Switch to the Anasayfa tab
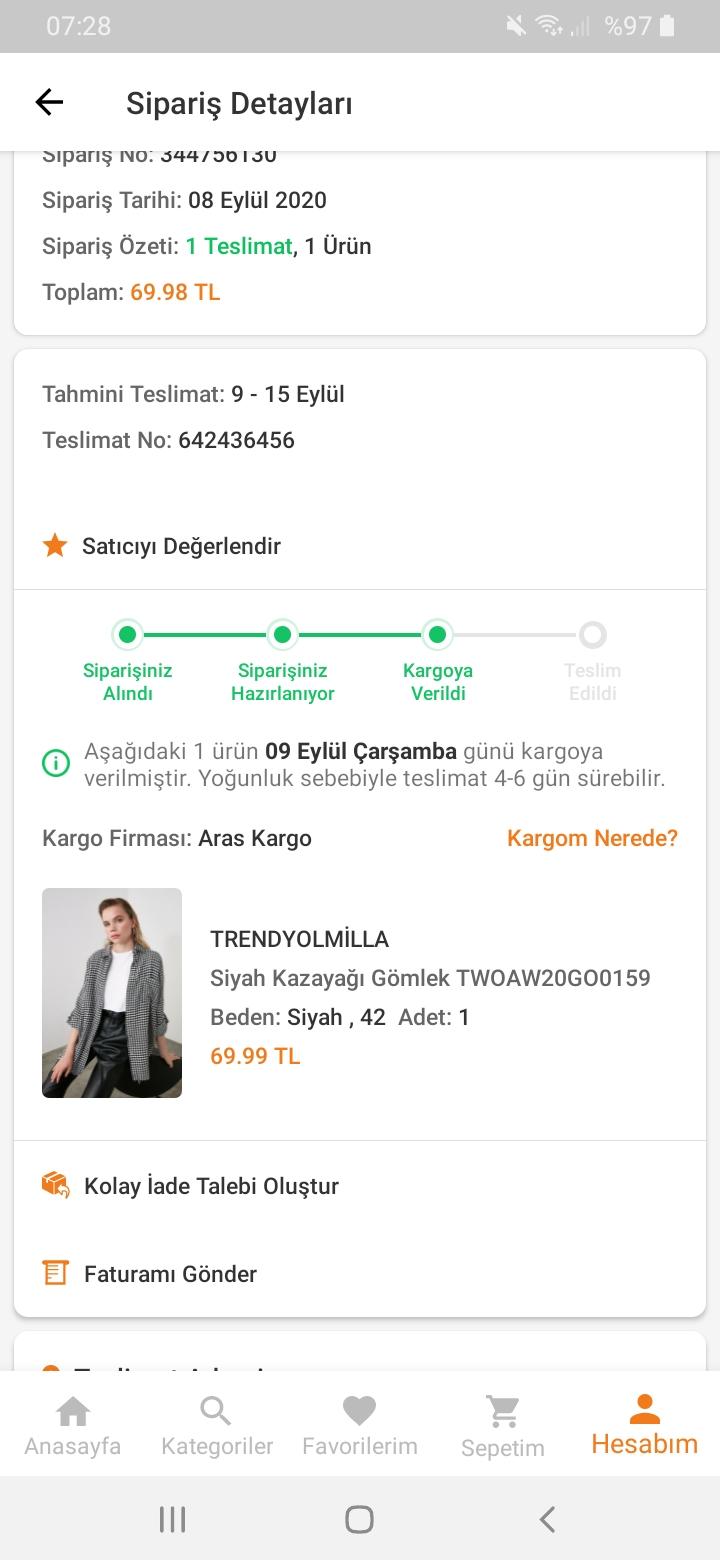Image resolution: width=720 pixels, height=1560 pixels. [x=72, y=1426]
